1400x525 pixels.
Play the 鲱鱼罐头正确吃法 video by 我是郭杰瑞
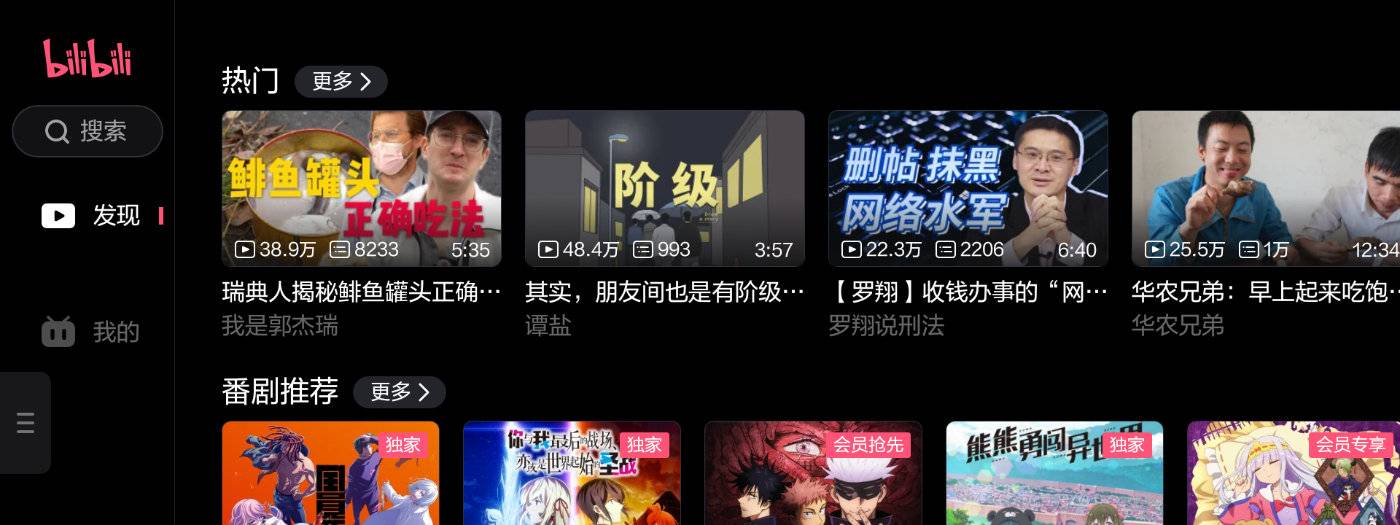click(361, 189)
